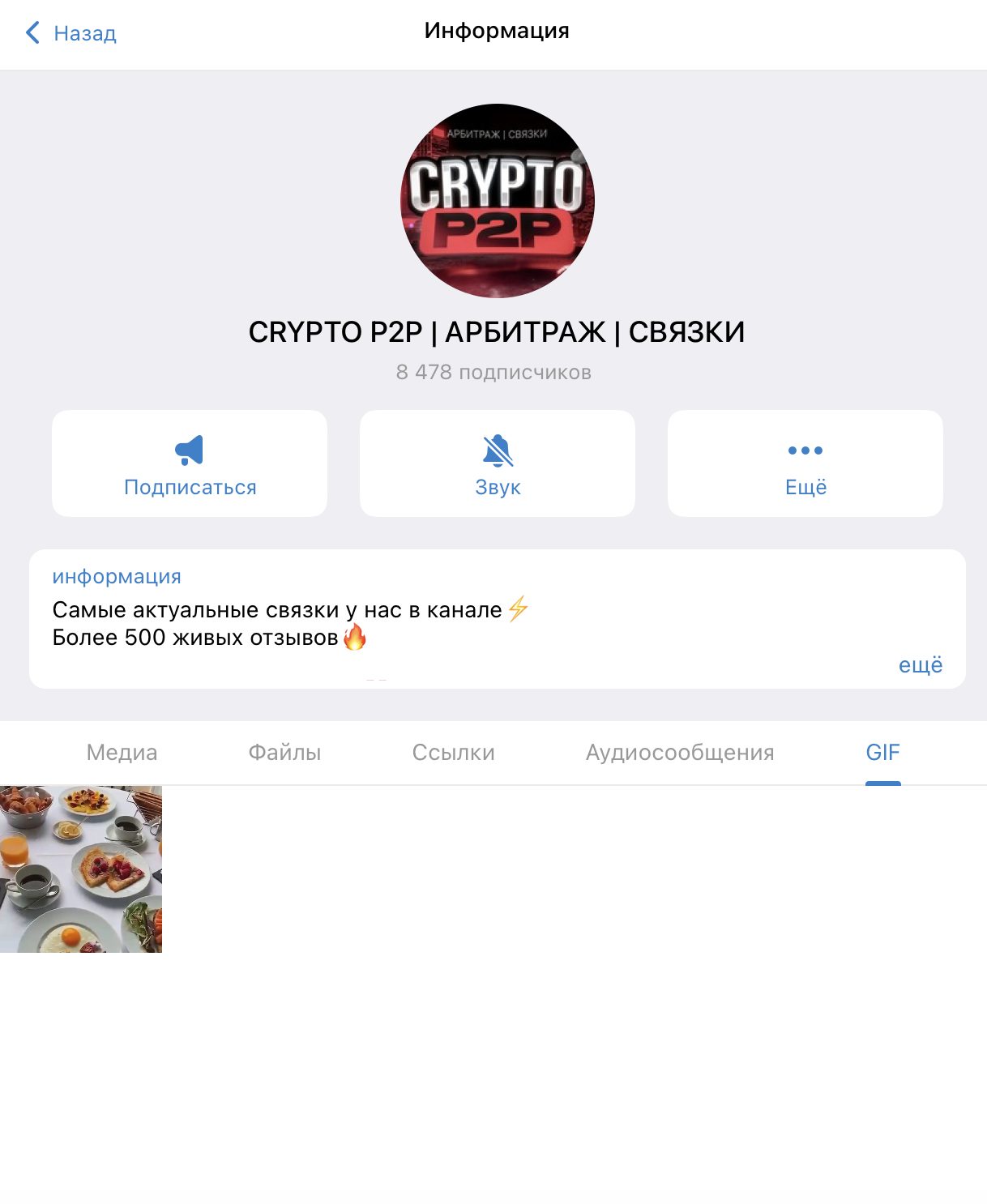
Task: Switch to the Медиа tab
Action: pyautogui.click(x=122, y=753)
